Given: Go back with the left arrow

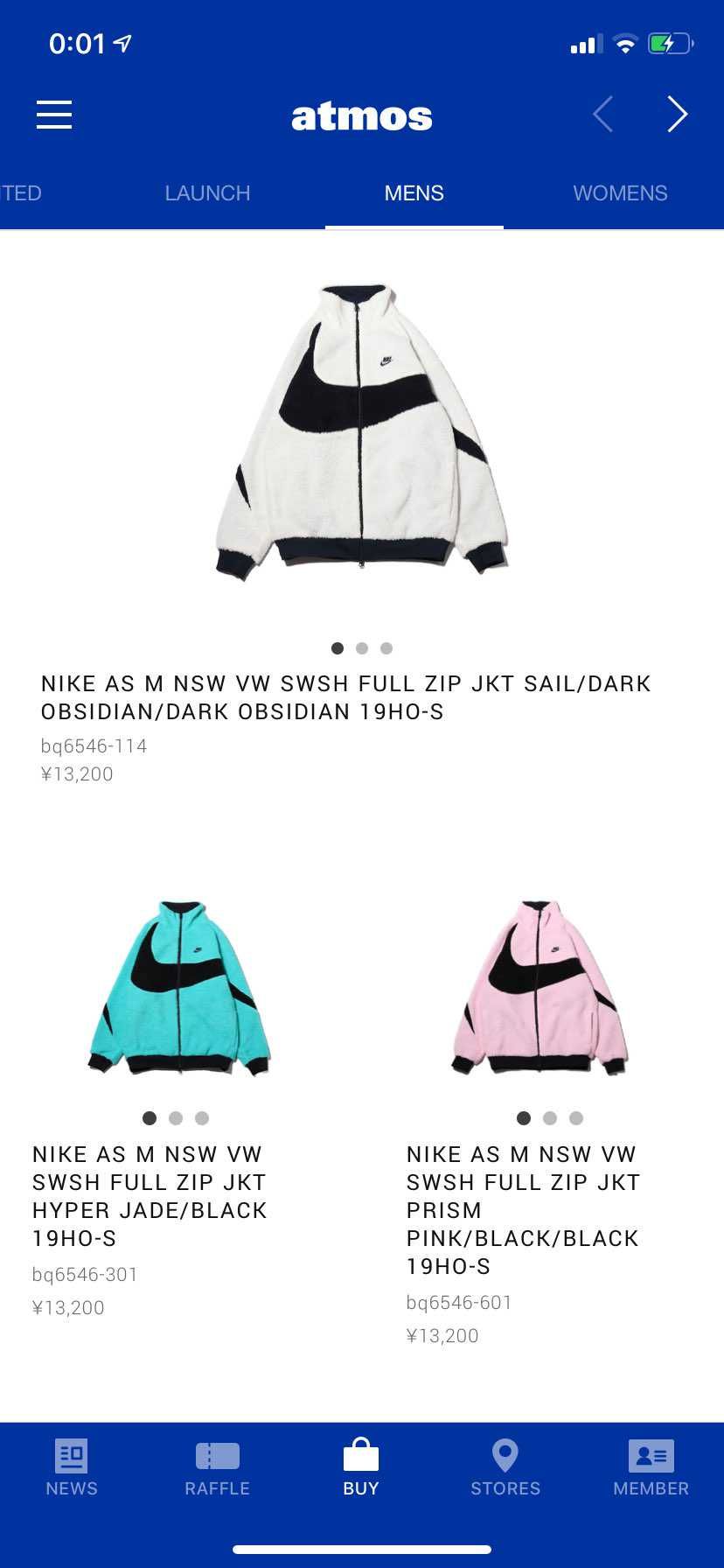Looking at the screenshot, I should coord(602,115).
